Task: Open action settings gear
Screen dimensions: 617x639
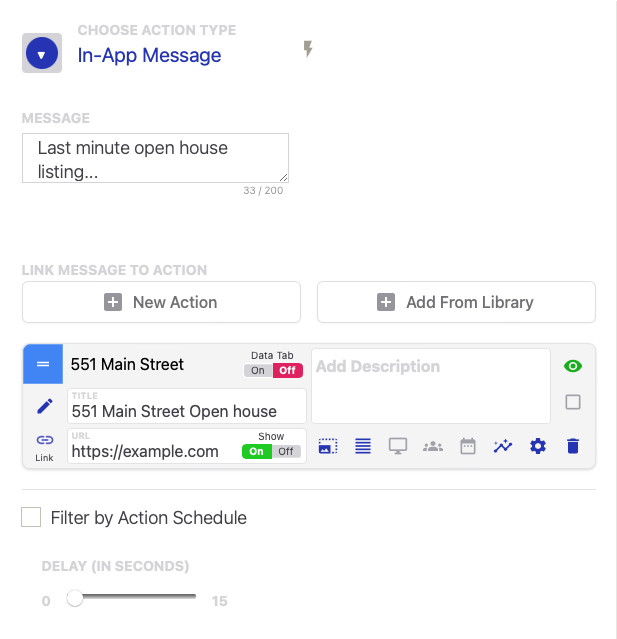Action: click(538, 446)
